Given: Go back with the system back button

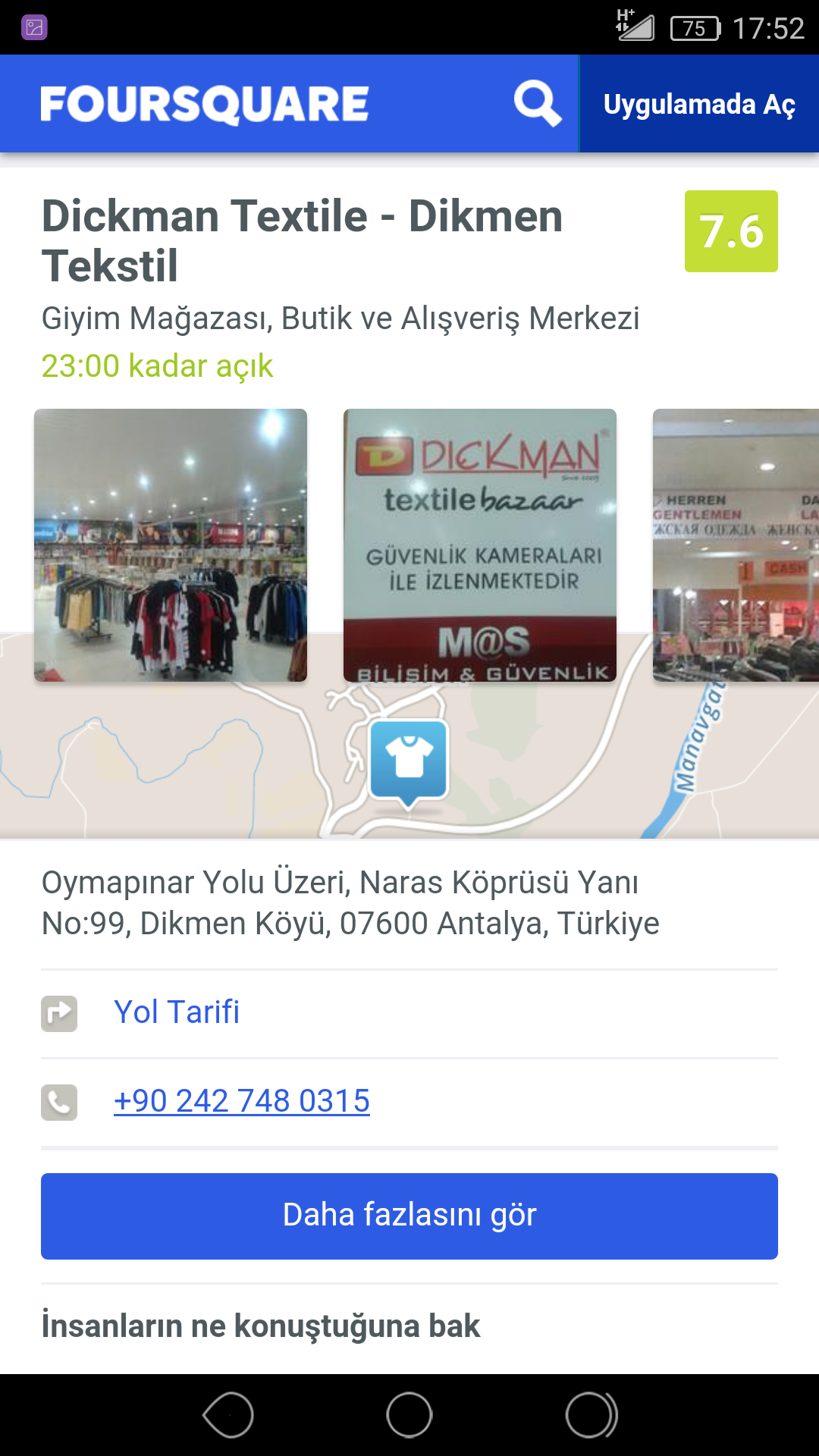Looking at the screenshot, I should [228, 1415].
